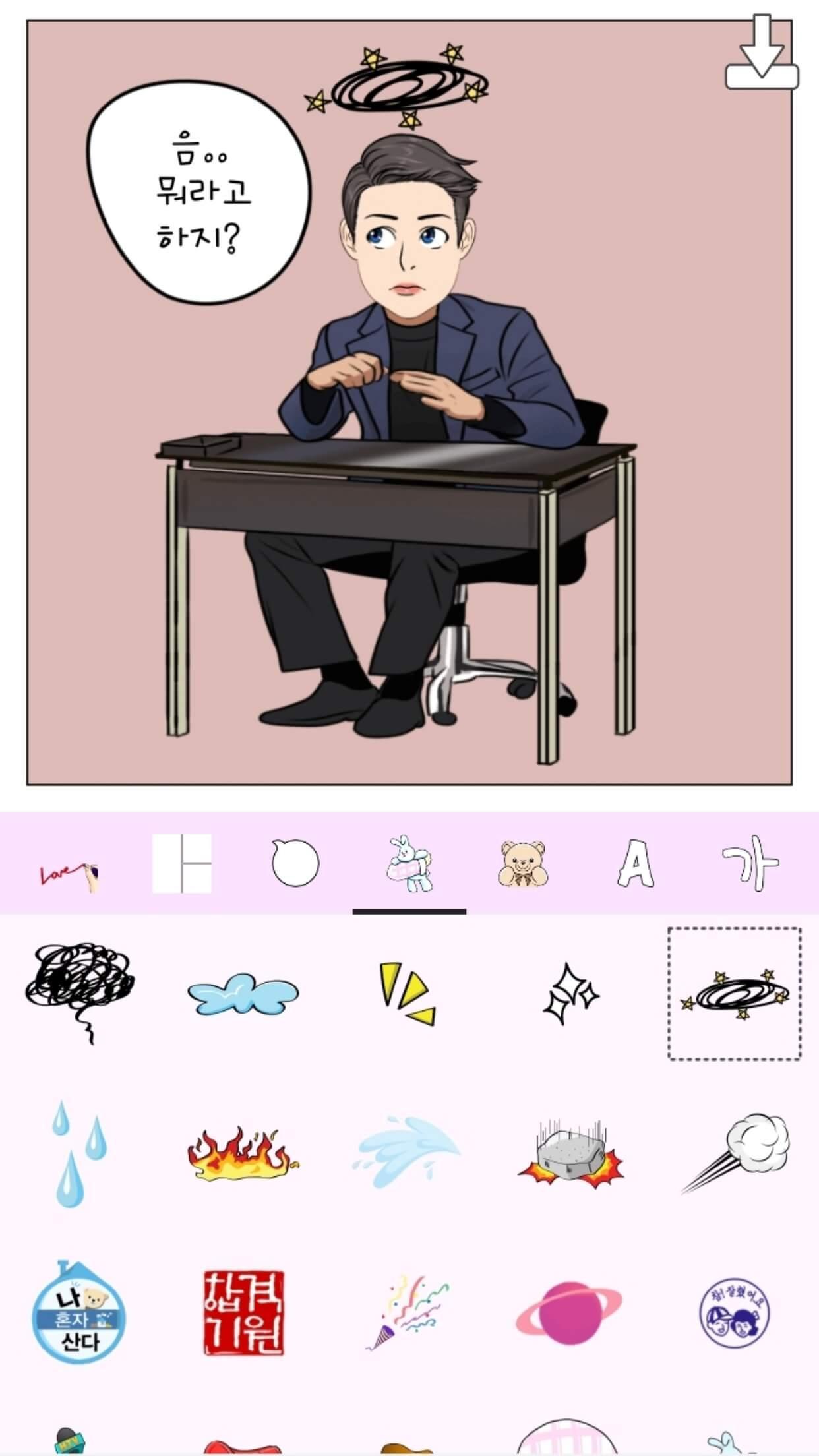Switch to the letter A text tab
Screen dimensions: 819x1456
(636, 863)
